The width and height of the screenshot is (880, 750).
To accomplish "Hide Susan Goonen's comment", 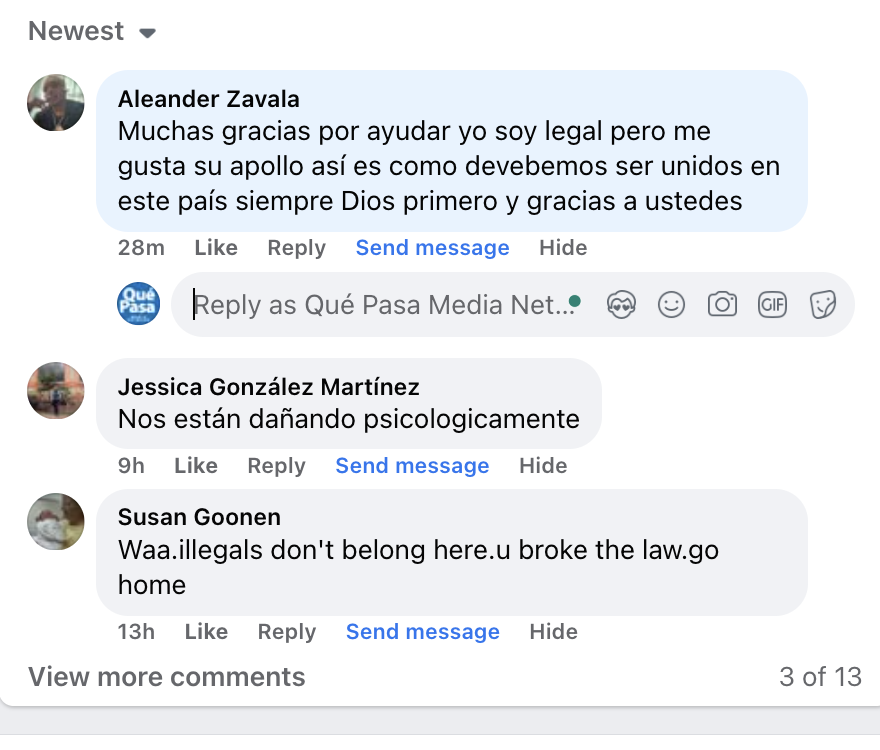I will click(x=553, y=632).
